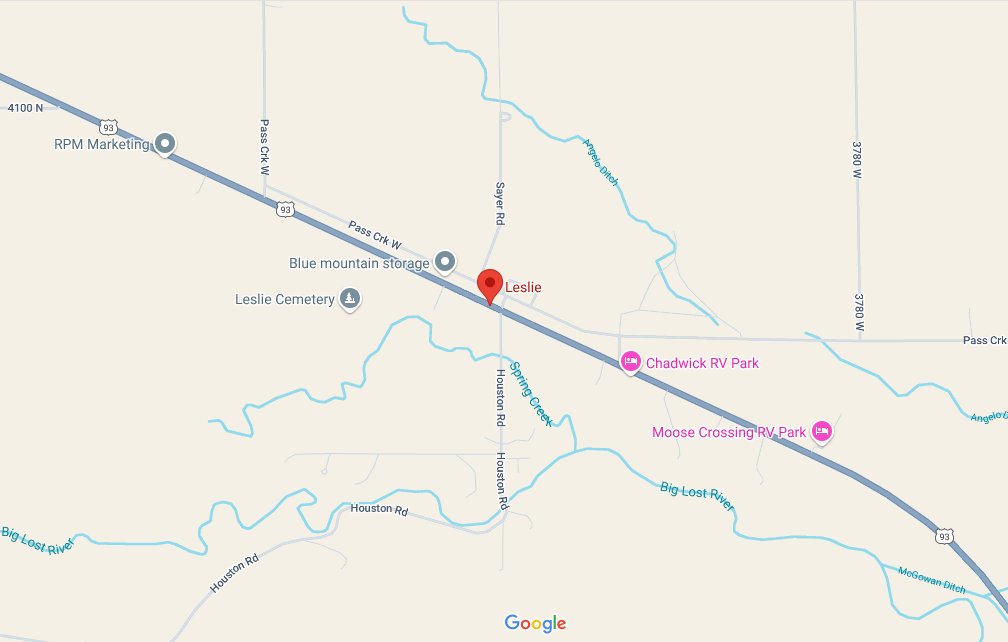View Chadwick RV Park lodging marker

click(x=630, y=362)
